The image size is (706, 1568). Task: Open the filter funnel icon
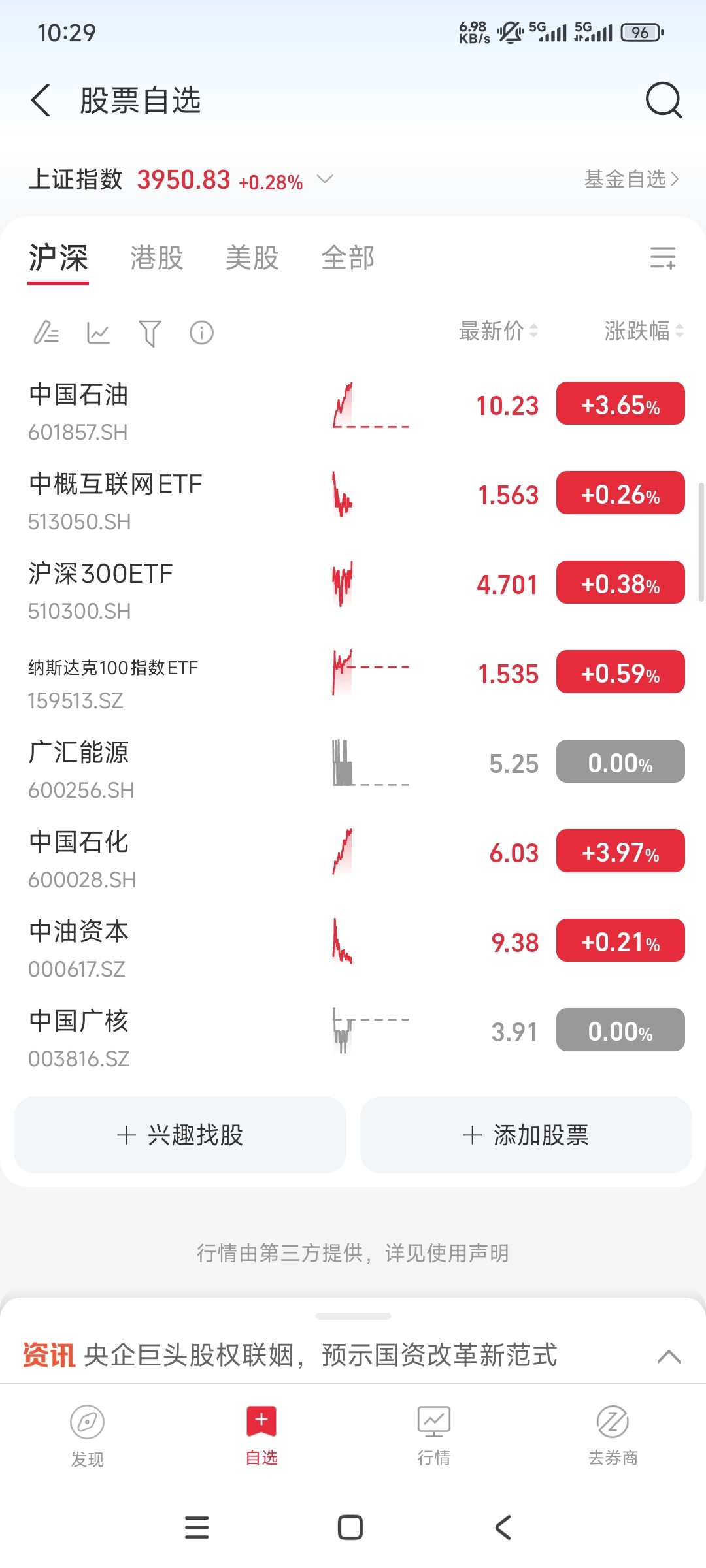click(150, 333)
